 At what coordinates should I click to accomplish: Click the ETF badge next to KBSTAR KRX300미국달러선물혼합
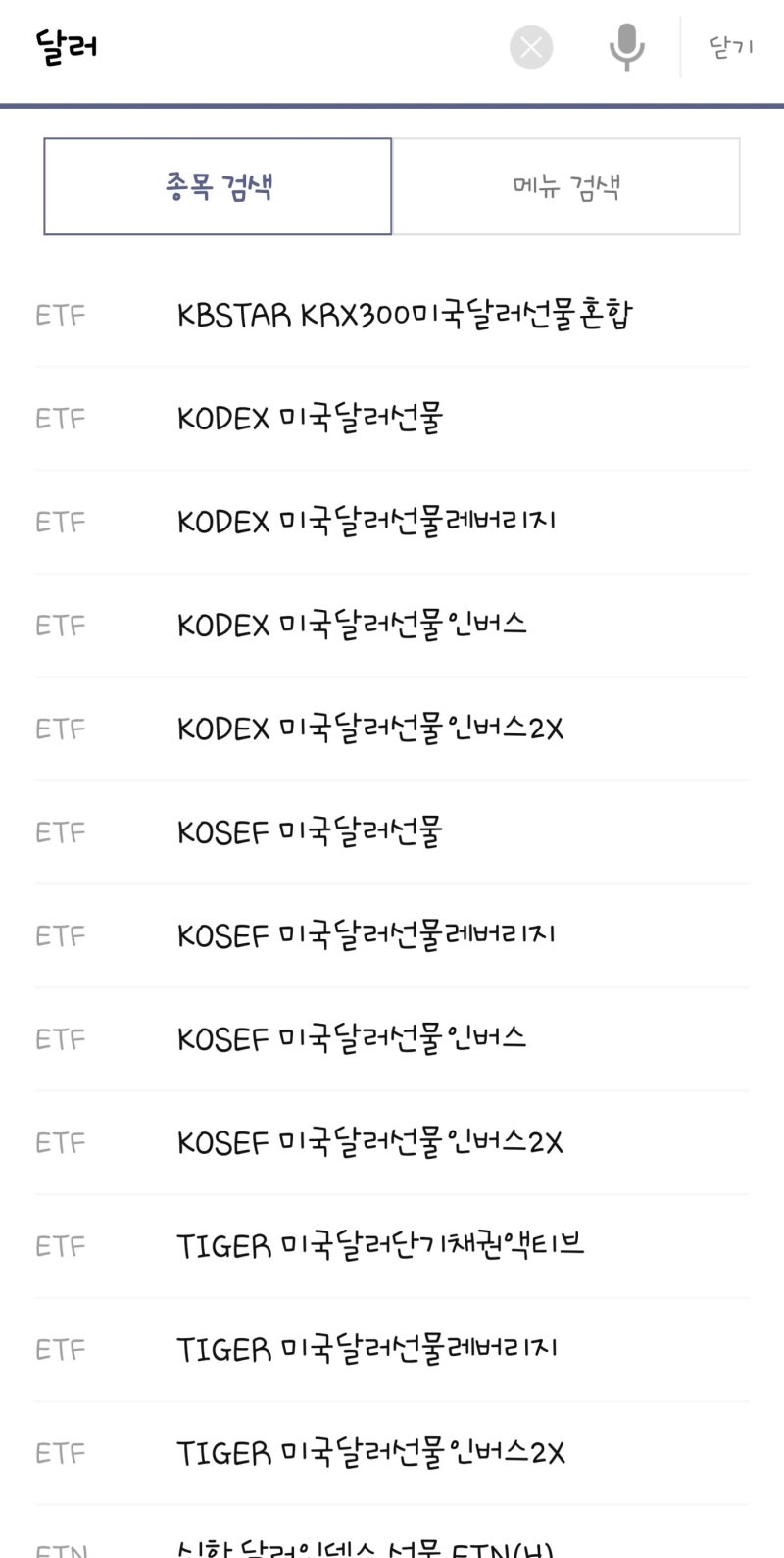[60, 314]
